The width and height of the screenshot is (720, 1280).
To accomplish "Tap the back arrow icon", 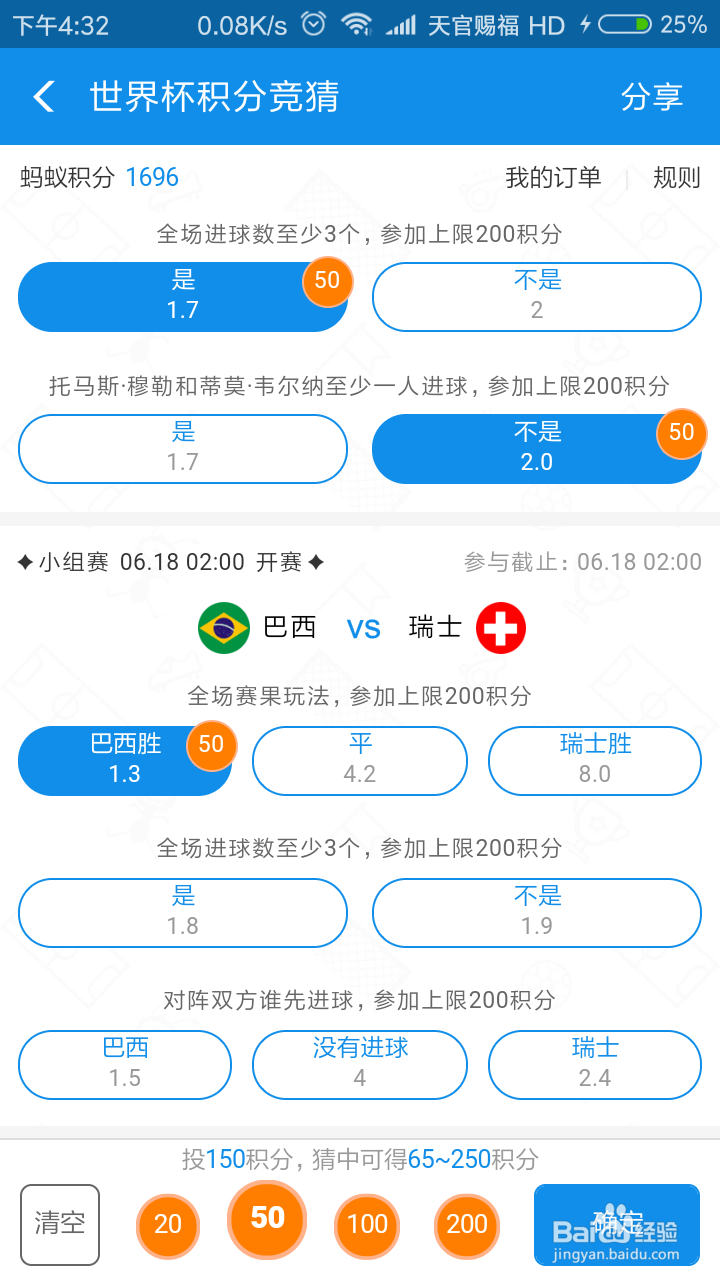I will click(42, 96).
